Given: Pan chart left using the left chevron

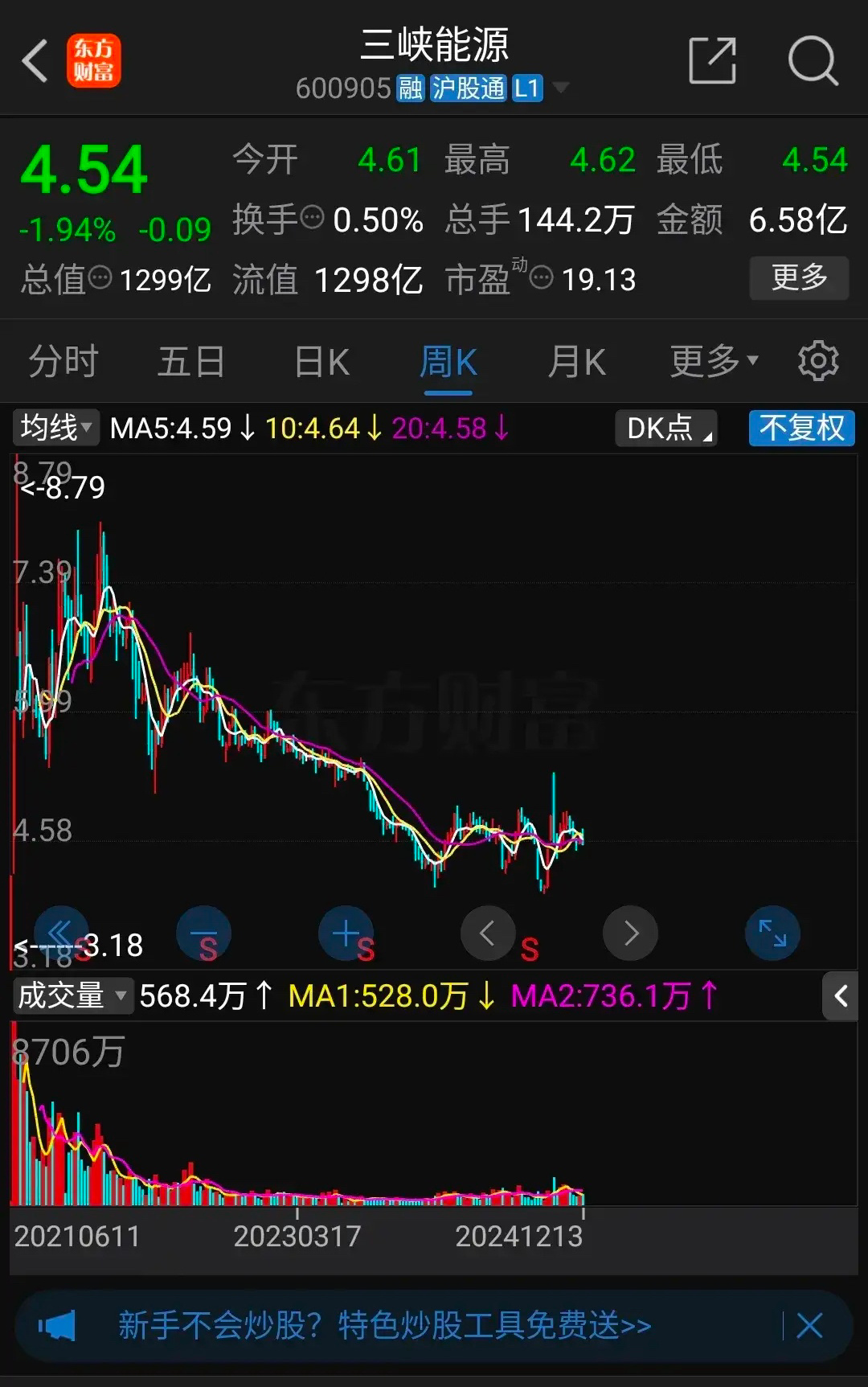Looking at the screenshot, I should [488, 933].
